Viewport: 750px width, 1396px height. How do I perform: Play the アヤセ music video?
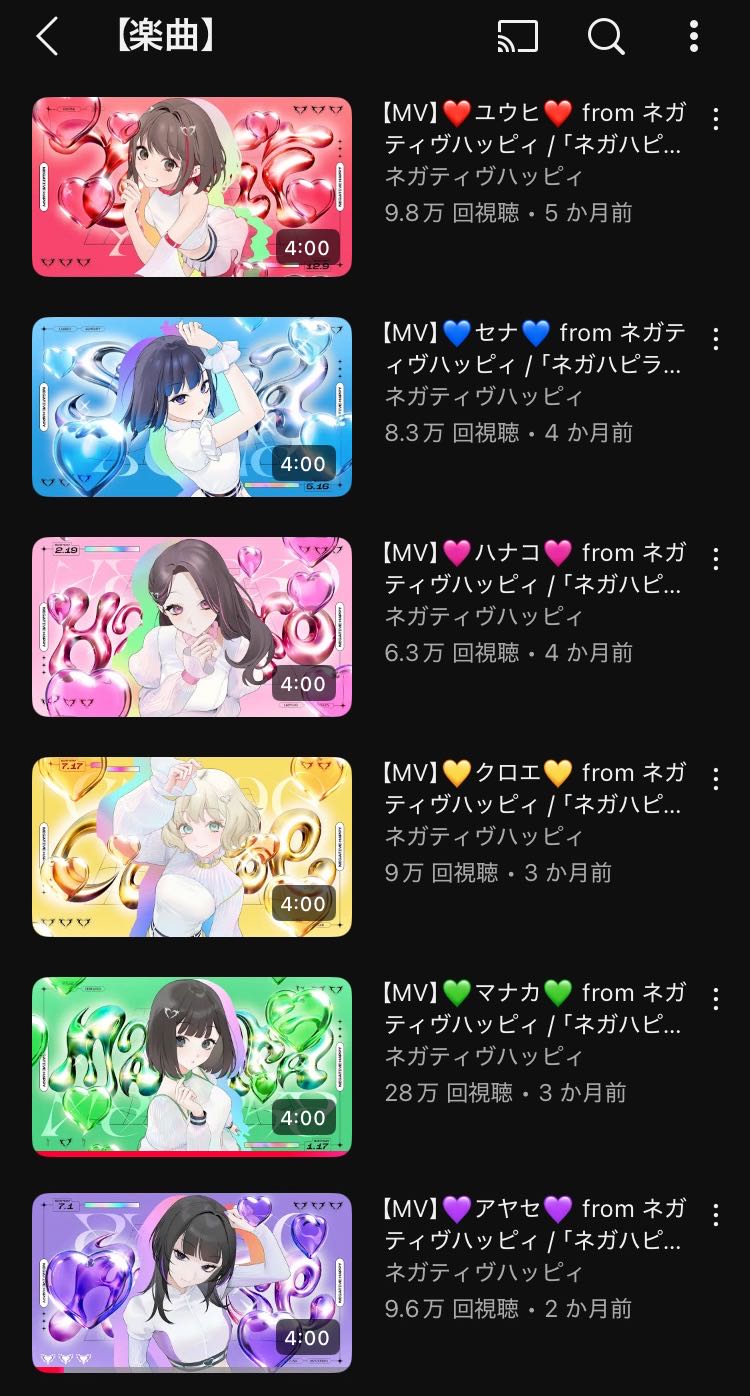coord(192,1282)
